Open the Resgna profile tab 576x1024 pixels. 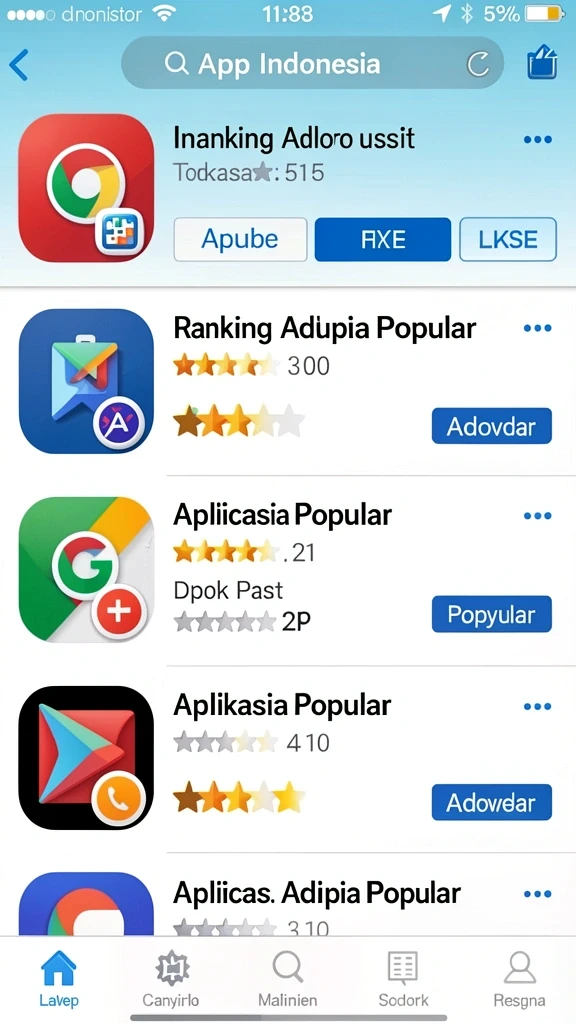[519, 978]
